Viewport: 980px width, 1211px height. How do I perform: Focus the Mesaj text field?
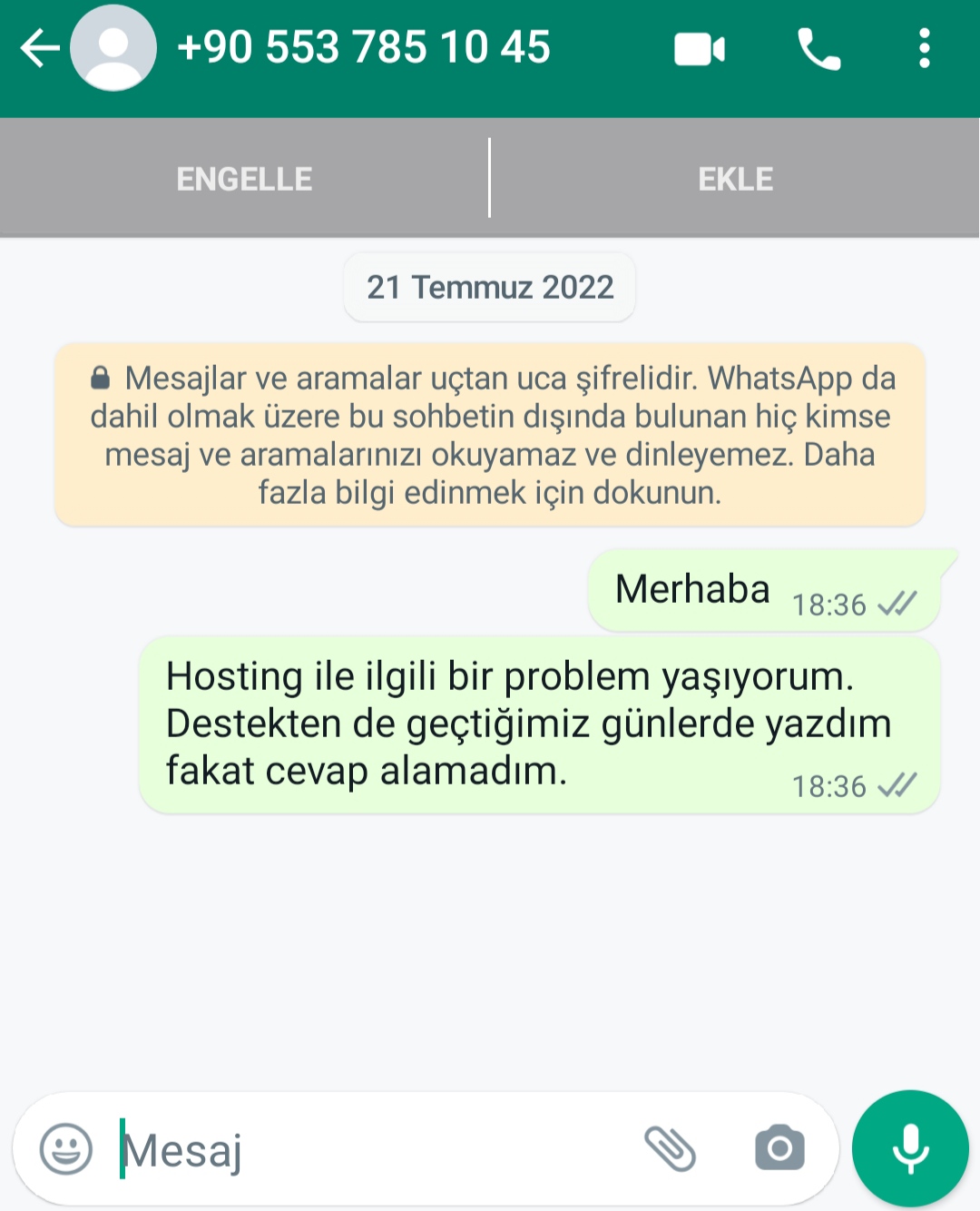[363, 1150]
